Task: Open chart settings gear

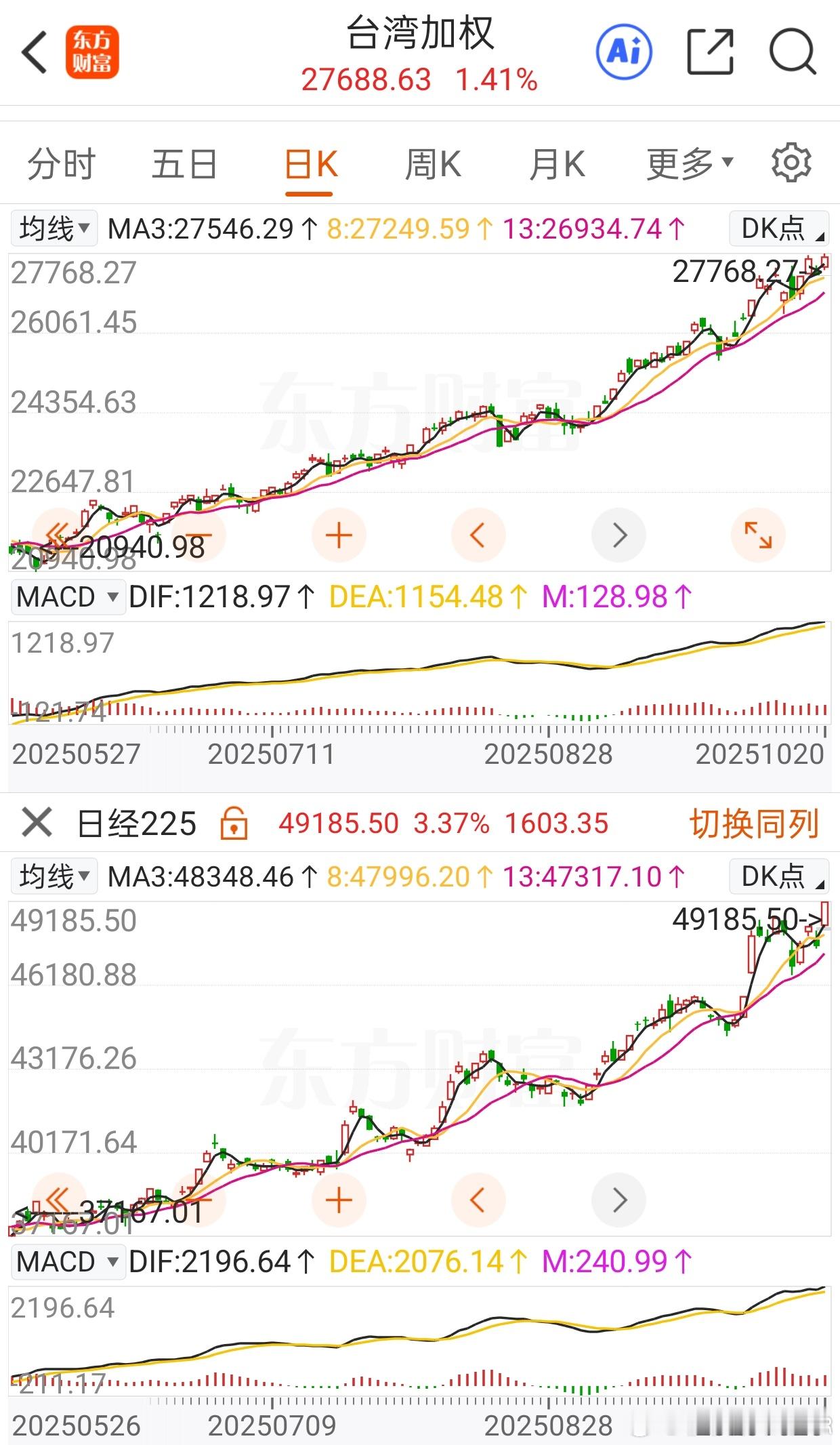Action: [791, 163]
